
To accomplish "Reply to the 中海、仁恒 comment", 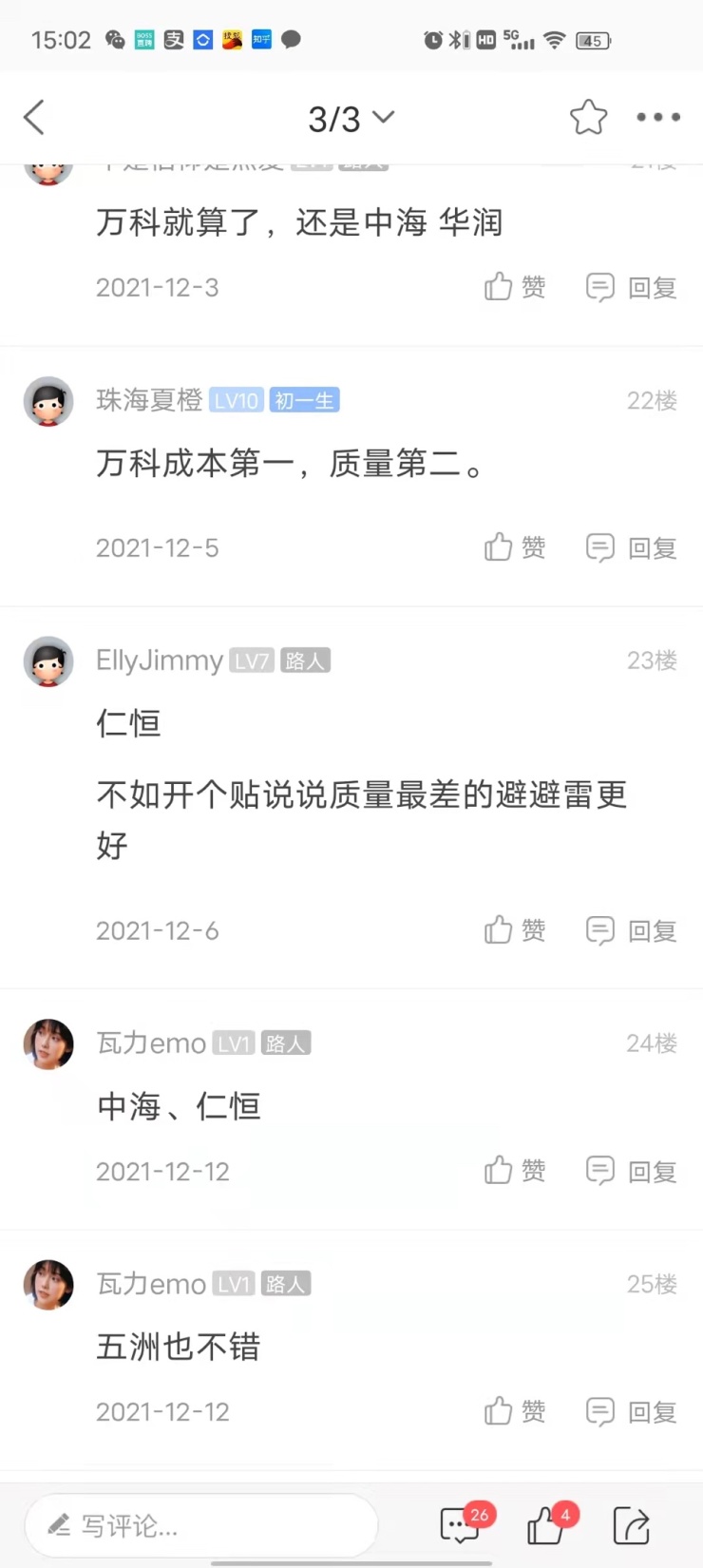I will point(632,1171).
